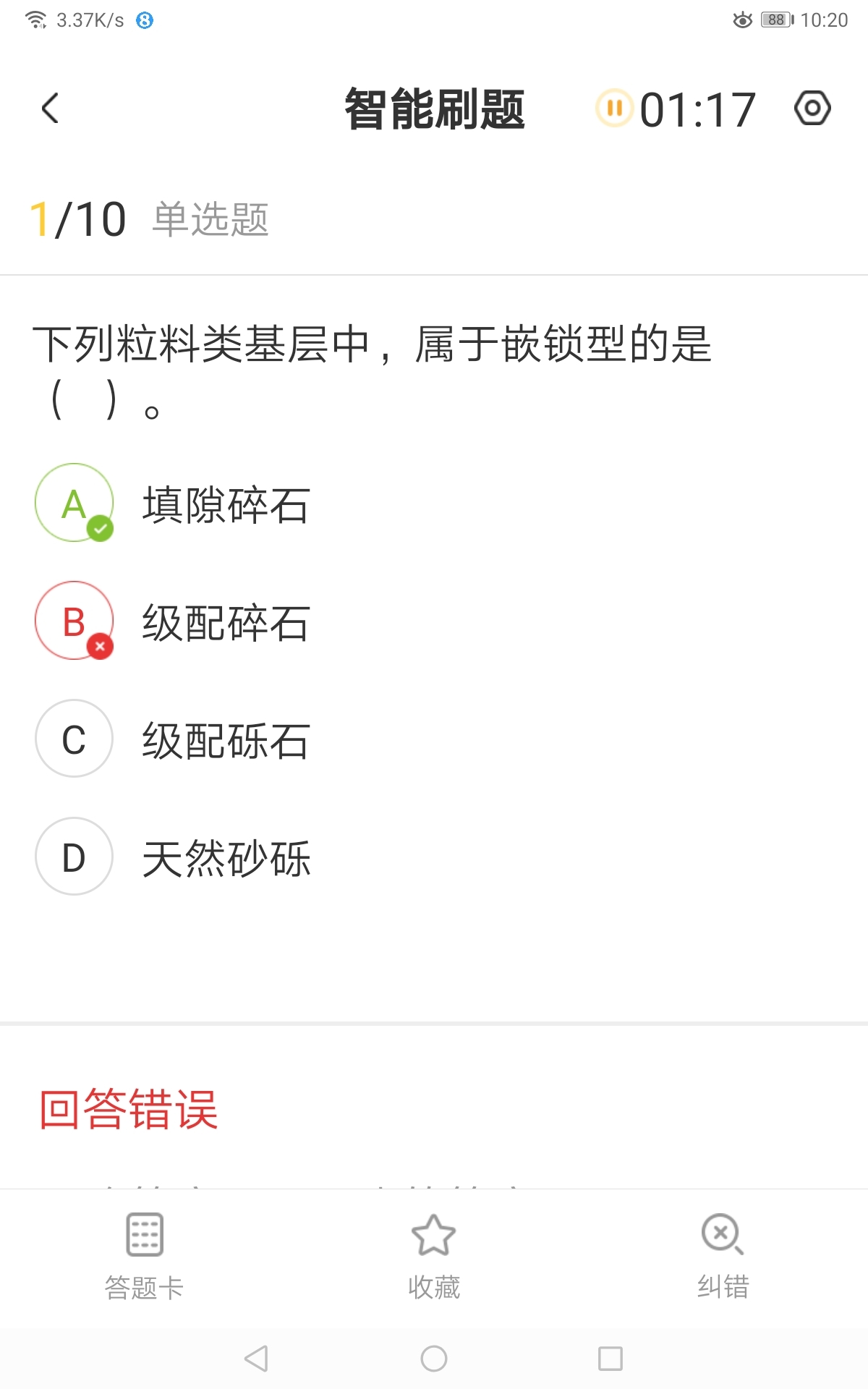Select option B 级配碎石
This screenshot has height=1389, width=868.
(x=174, y=621)
